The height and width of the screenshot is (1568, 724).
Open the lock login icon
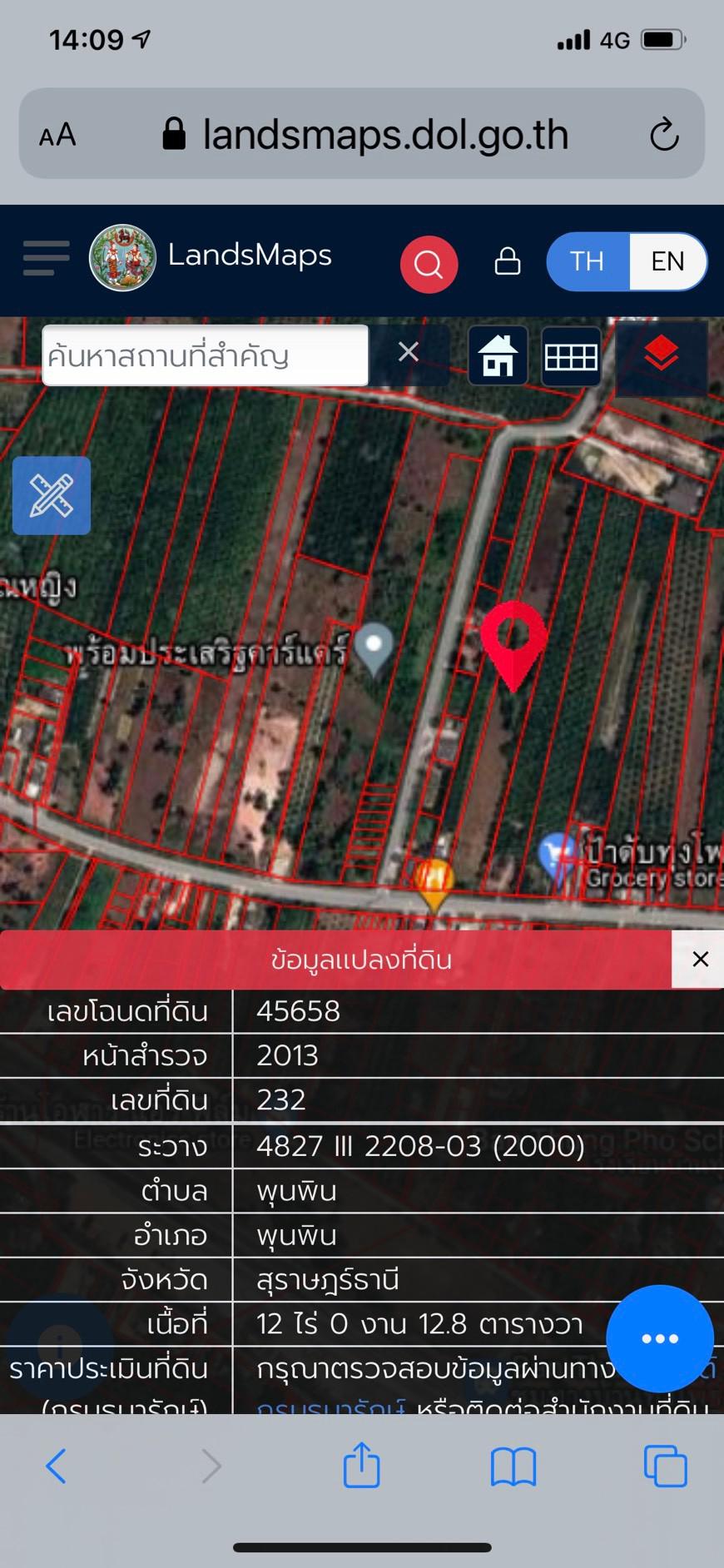click(x=508, y=261)
